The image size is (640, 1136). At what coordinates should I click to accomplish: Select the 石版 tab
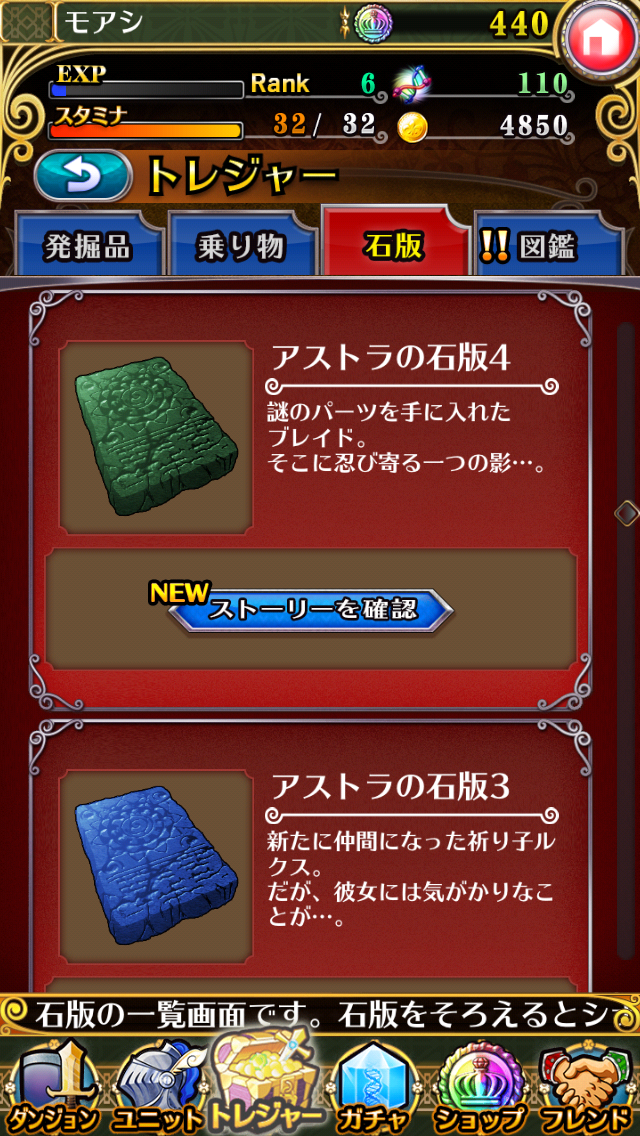click(395, 244)
